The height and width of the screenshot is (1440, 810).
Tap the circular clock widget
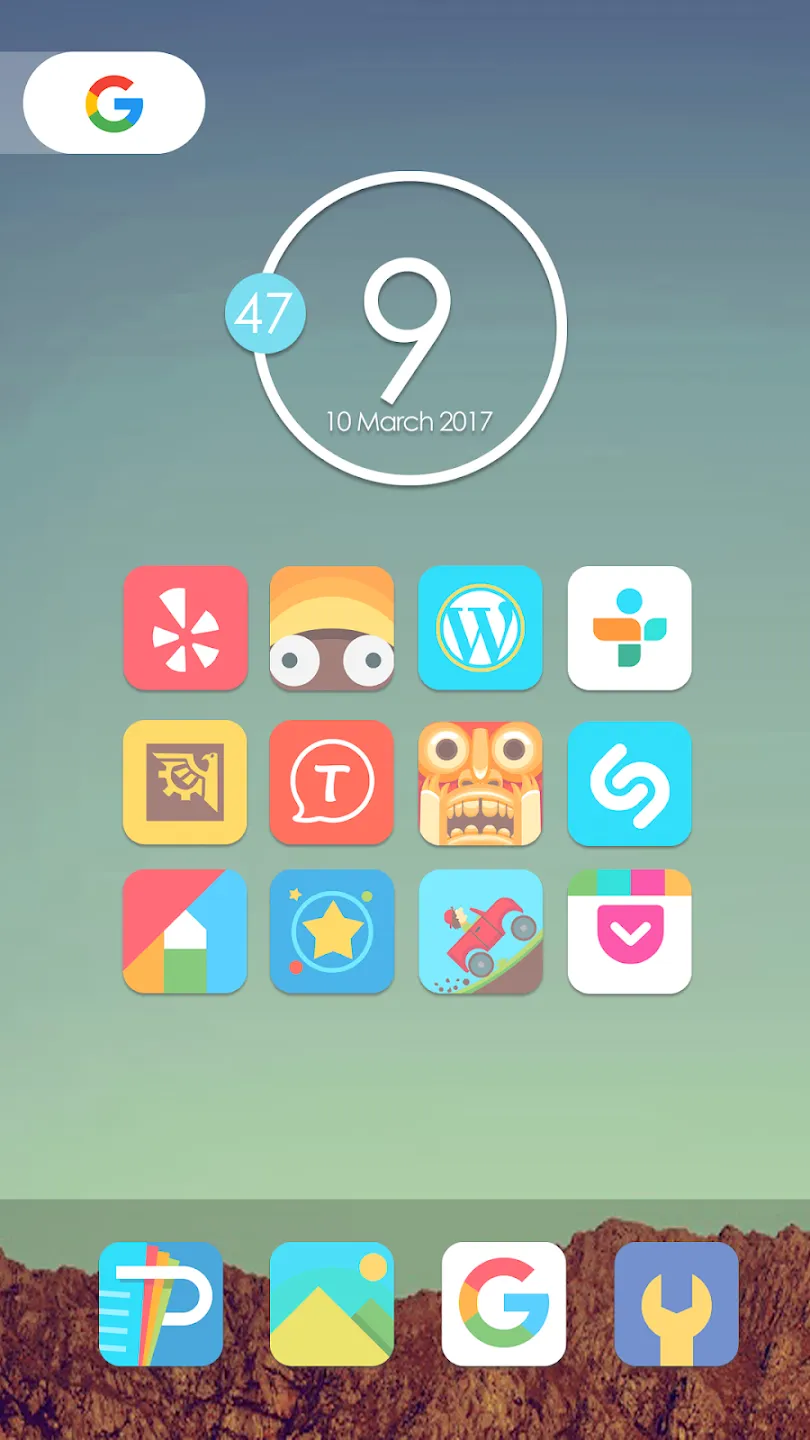(409, 328)
